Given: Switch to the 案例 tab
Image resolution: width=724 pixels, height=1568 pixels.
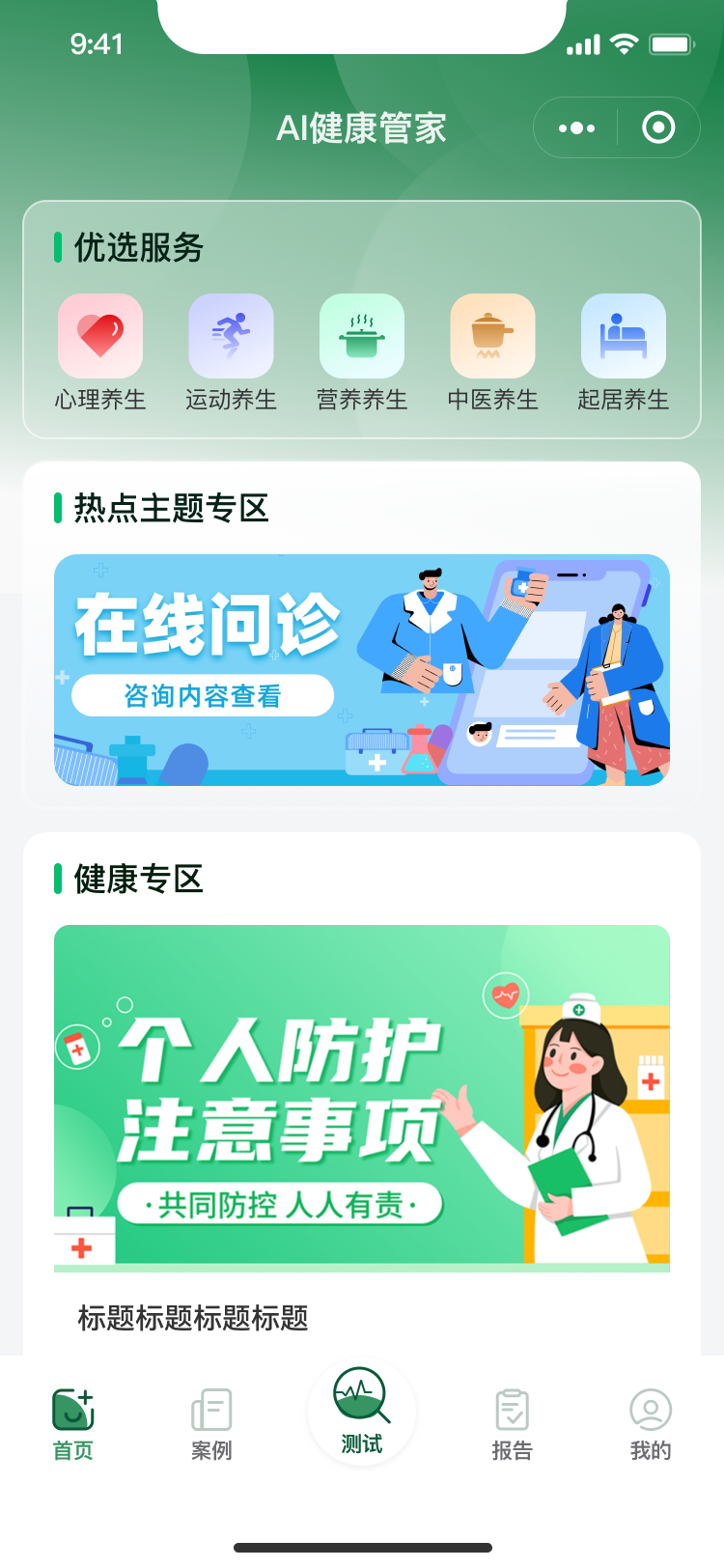Looking at the screenshot, I should 211,1423.
